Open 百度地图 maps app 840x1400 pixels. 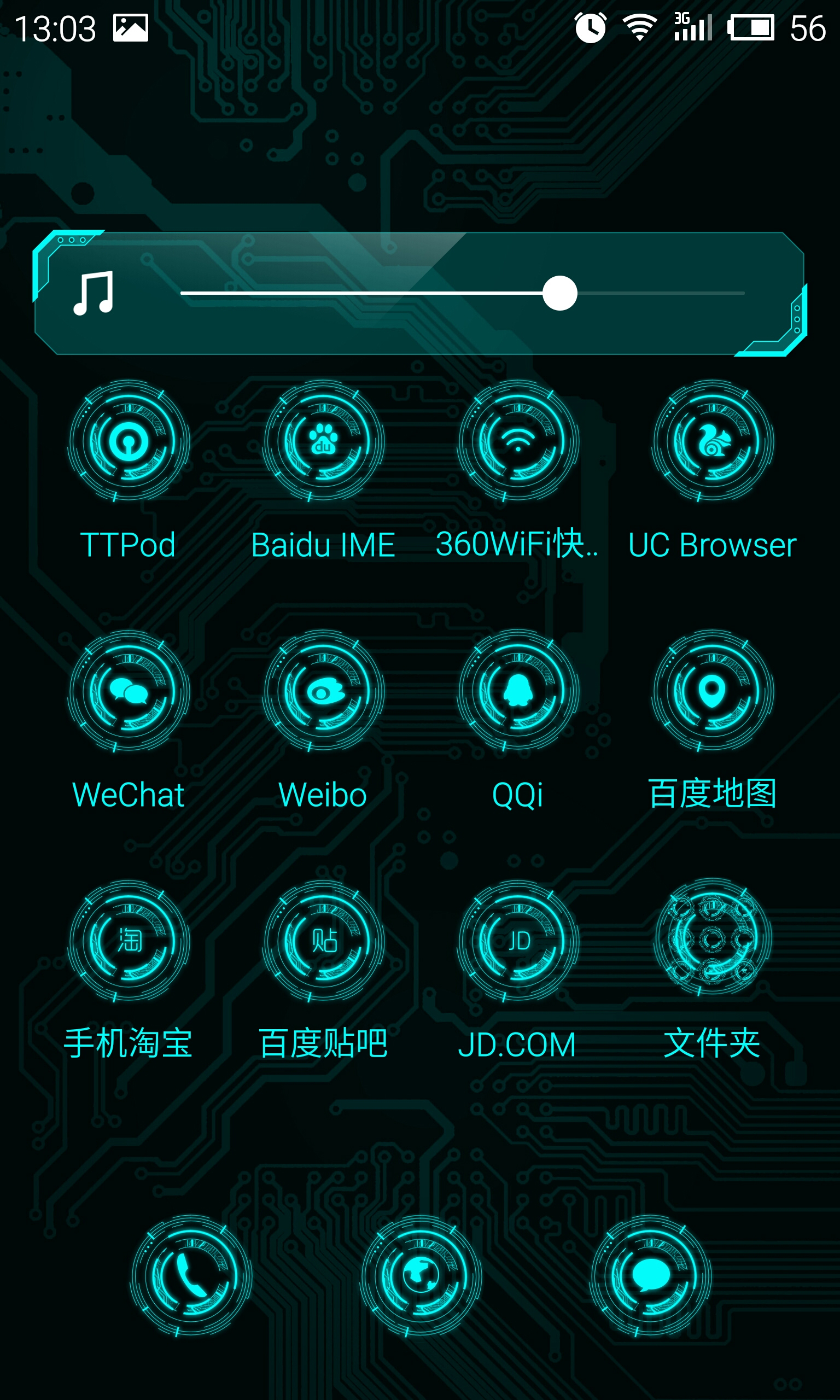point(713,691)
